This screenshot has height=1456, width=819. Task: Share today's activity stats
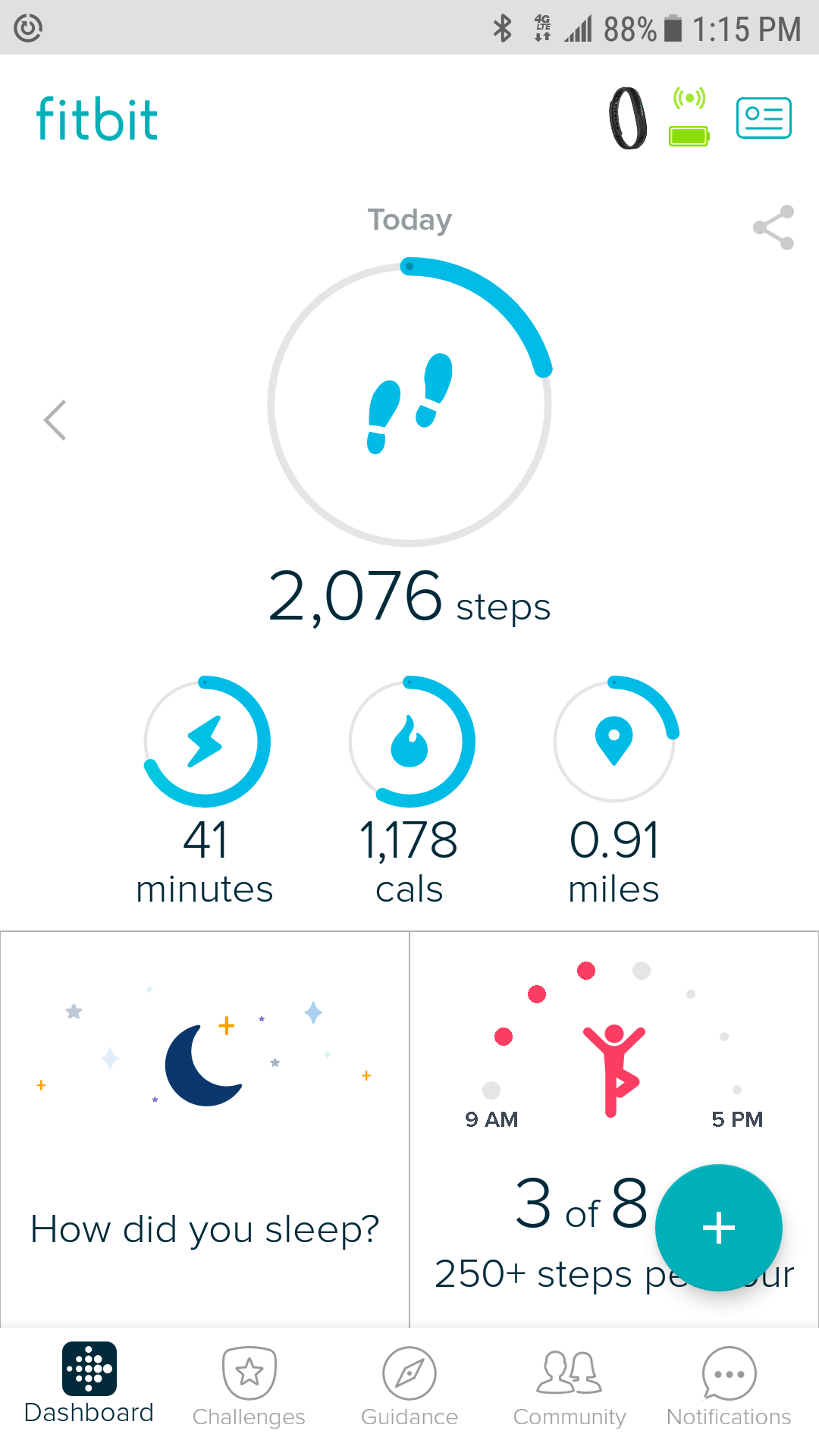pyautogui.click(x=773, y=227)
